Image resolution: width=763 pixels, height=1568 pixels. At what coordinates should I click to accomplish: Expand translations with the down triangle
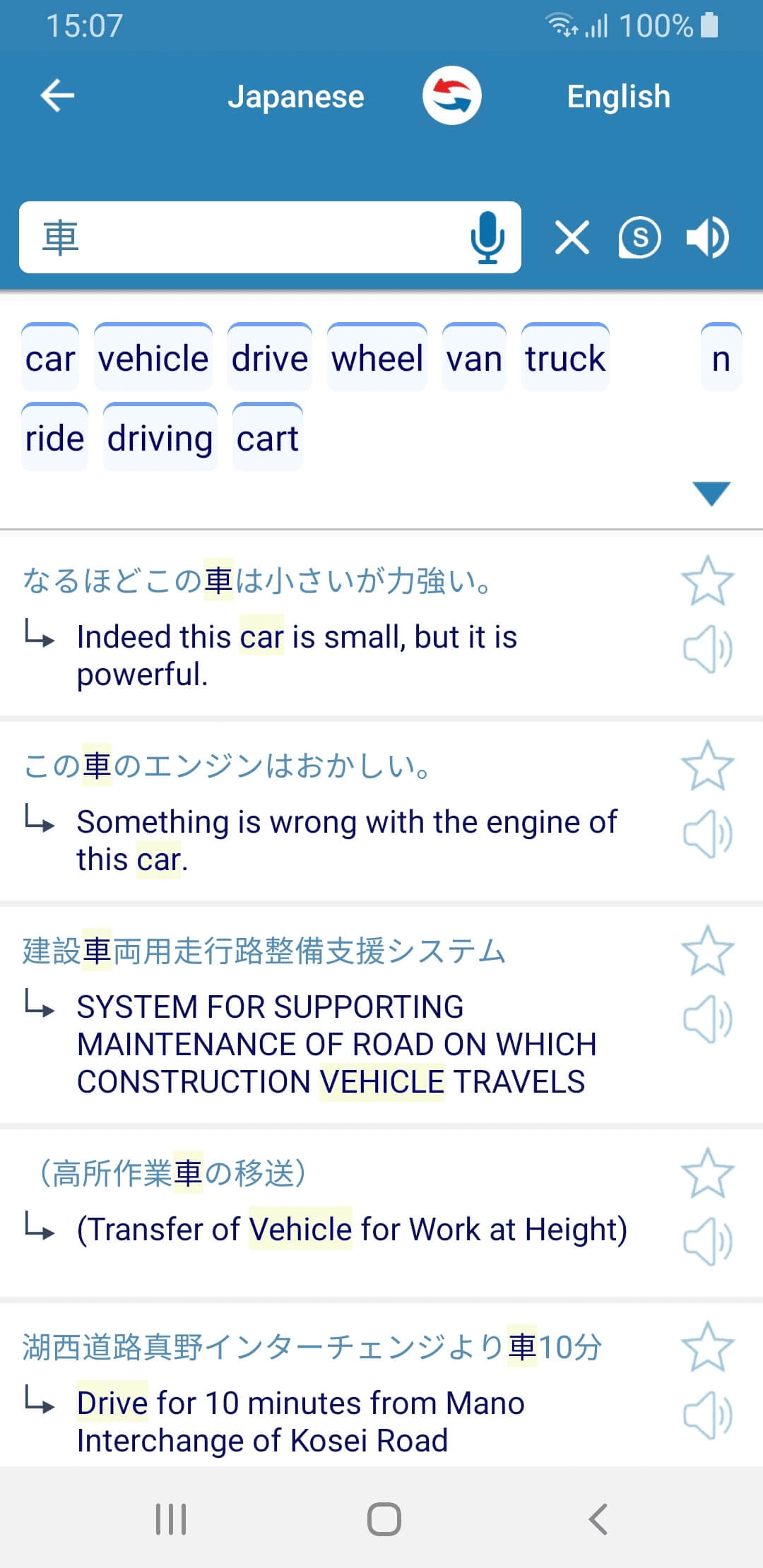[x=711, y=493]
